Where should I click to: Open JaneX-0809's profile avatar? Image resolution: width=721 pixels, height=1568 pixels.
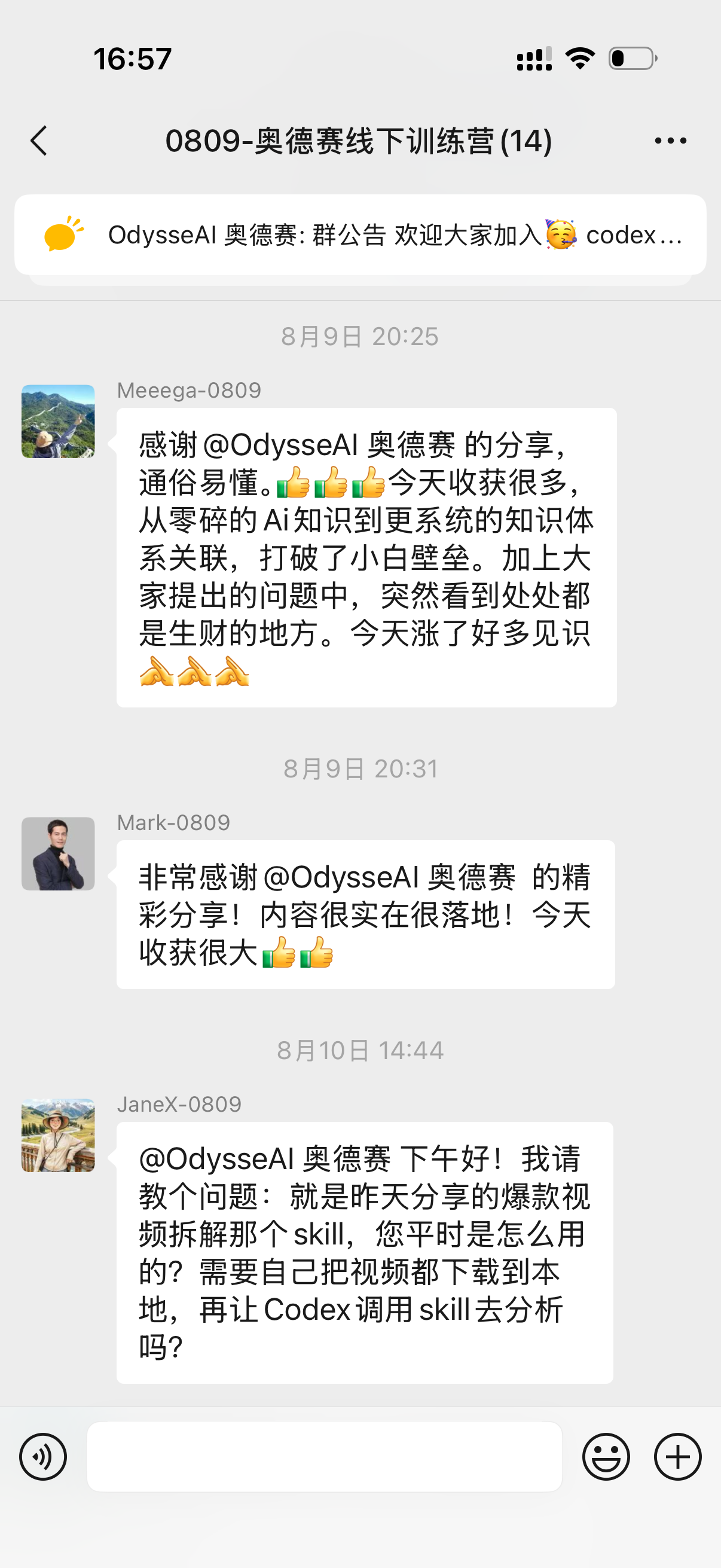59,1135
